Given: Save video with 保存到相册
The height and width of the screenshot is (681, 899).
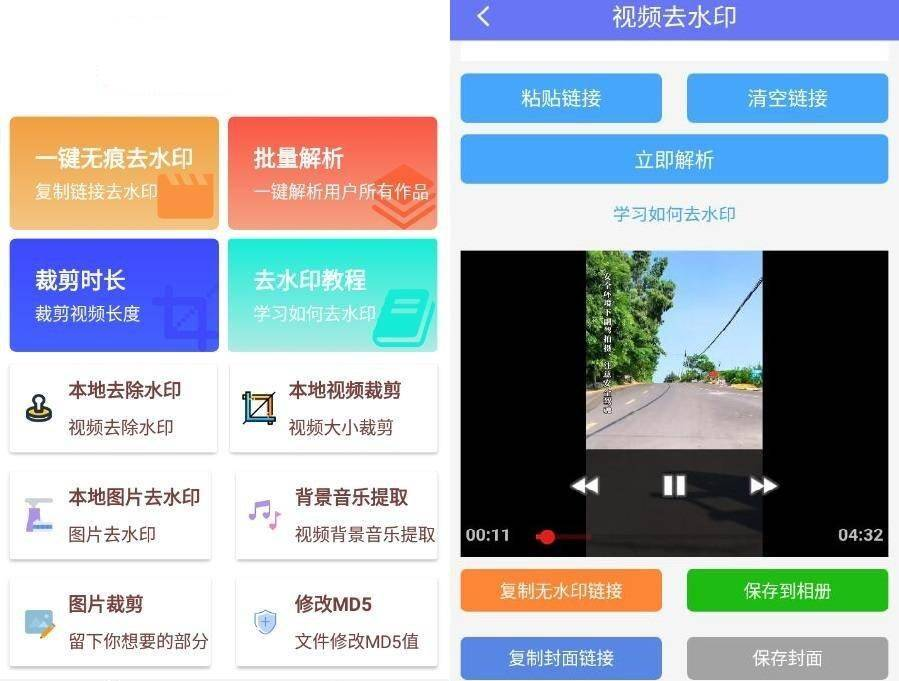Looking at the screenshot, I should [x=787, y=591].
